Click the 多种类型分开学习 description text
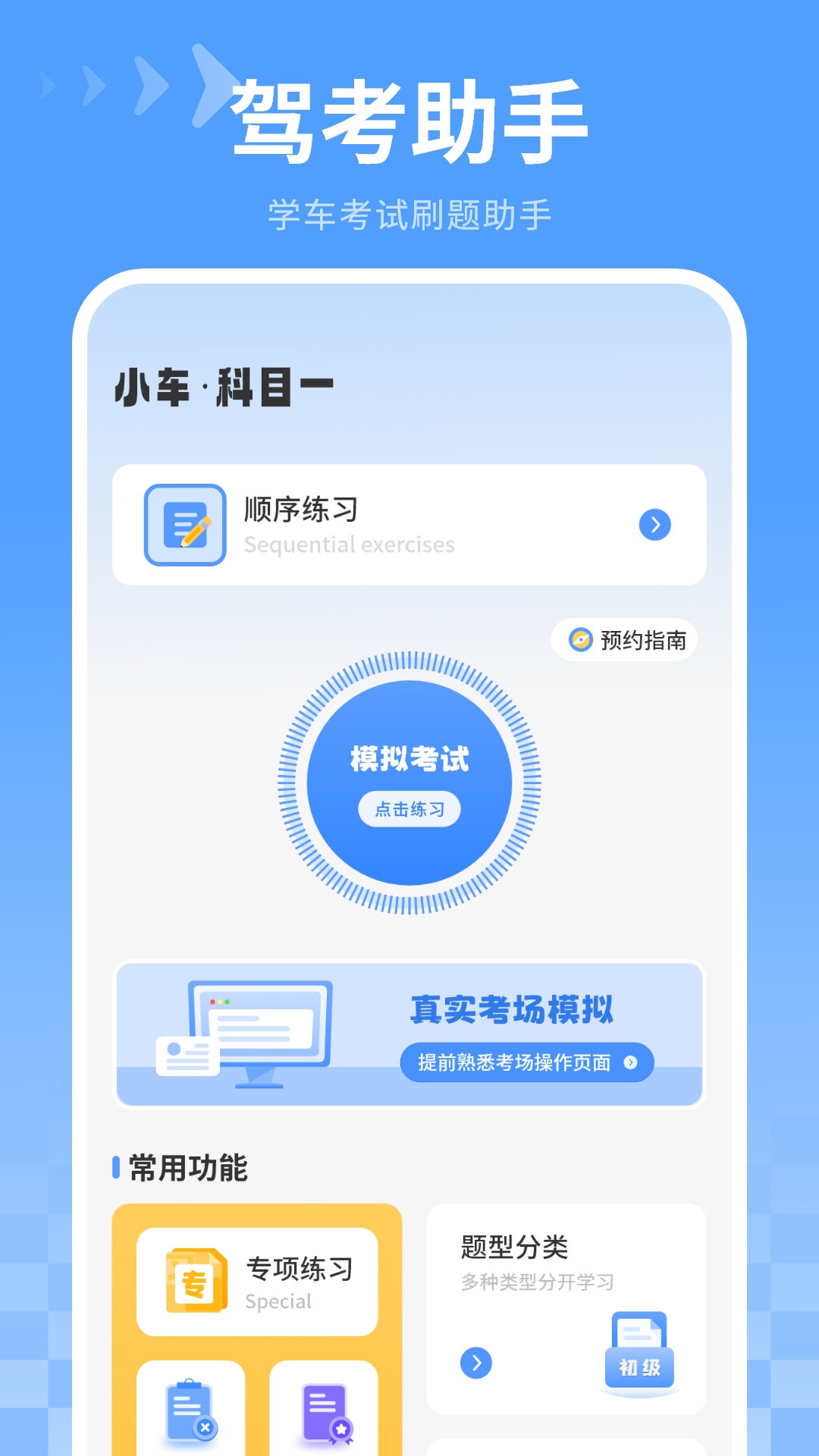819x1456 pixels. 538,1282
